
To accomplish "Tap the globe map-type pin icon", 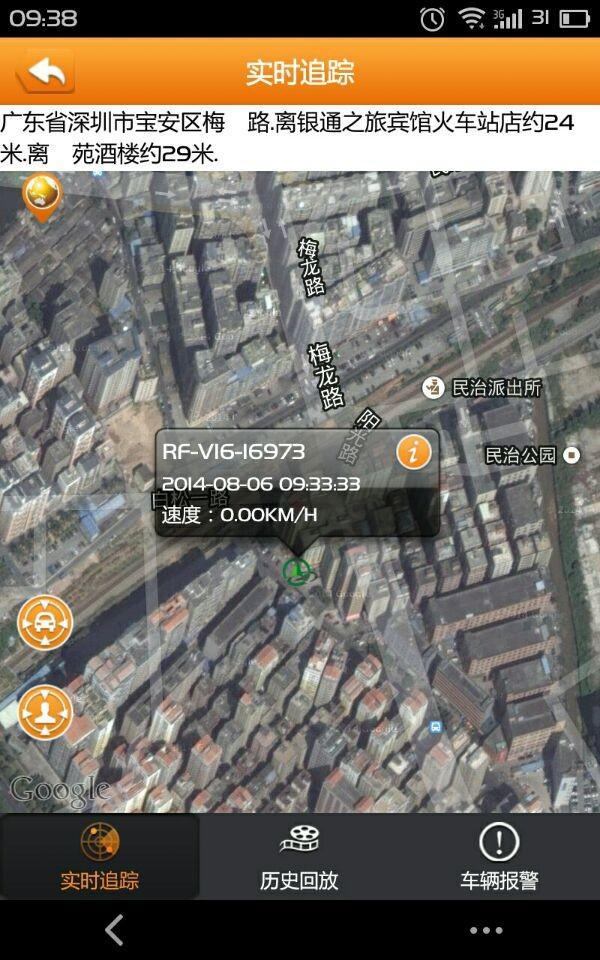I will (x=42, y=194).
